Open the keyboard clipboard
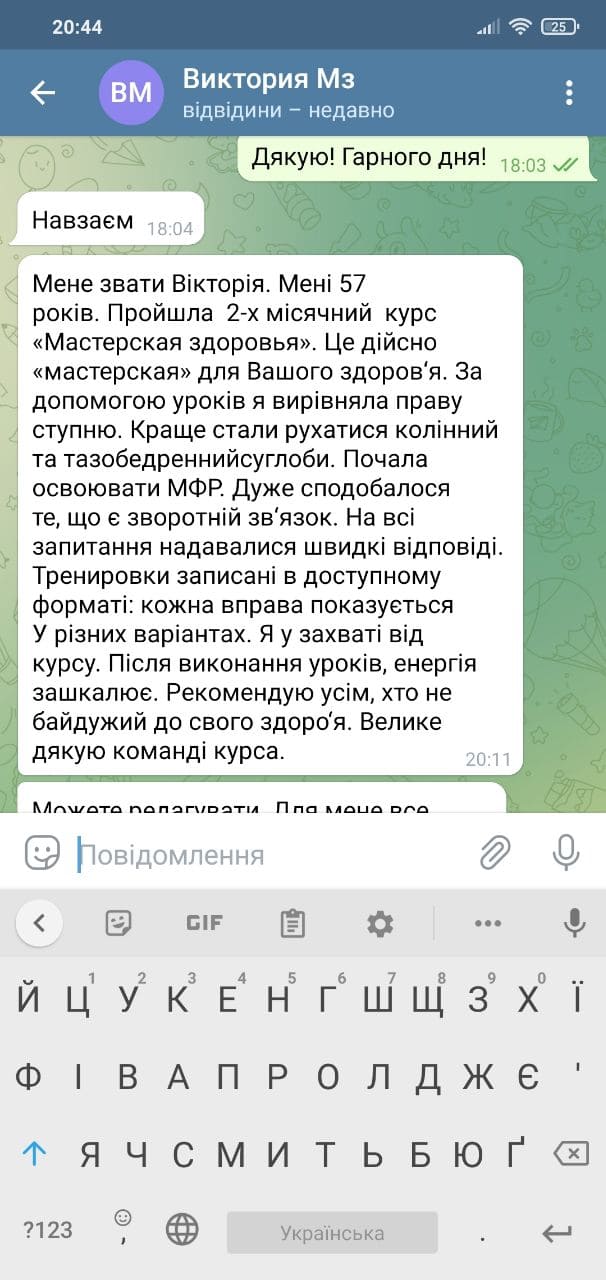606x1280 pixels. (x=292, y=923)
